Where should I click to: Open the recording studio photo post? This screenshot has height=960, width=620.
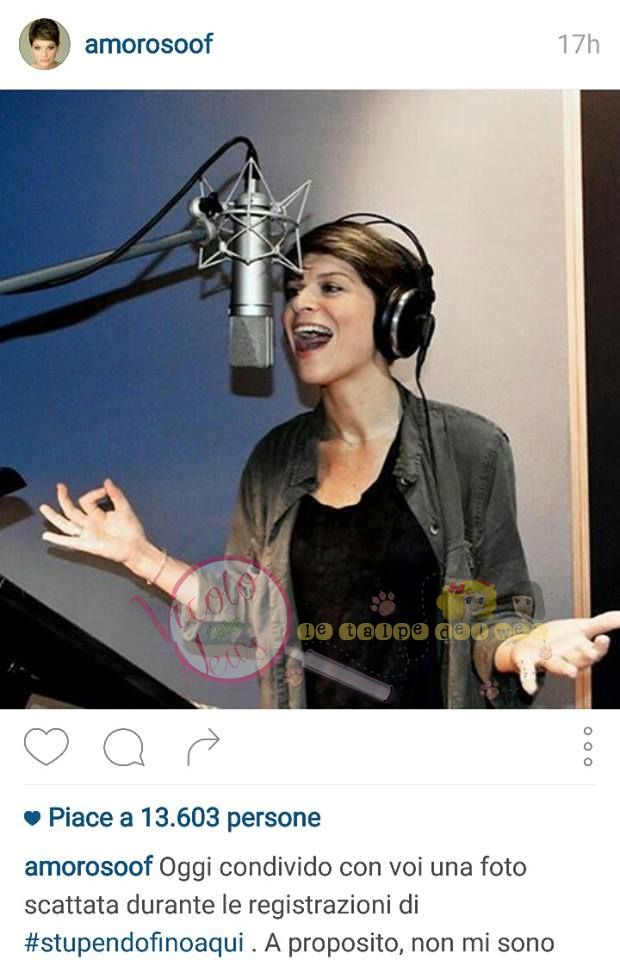tap(310, 400)
